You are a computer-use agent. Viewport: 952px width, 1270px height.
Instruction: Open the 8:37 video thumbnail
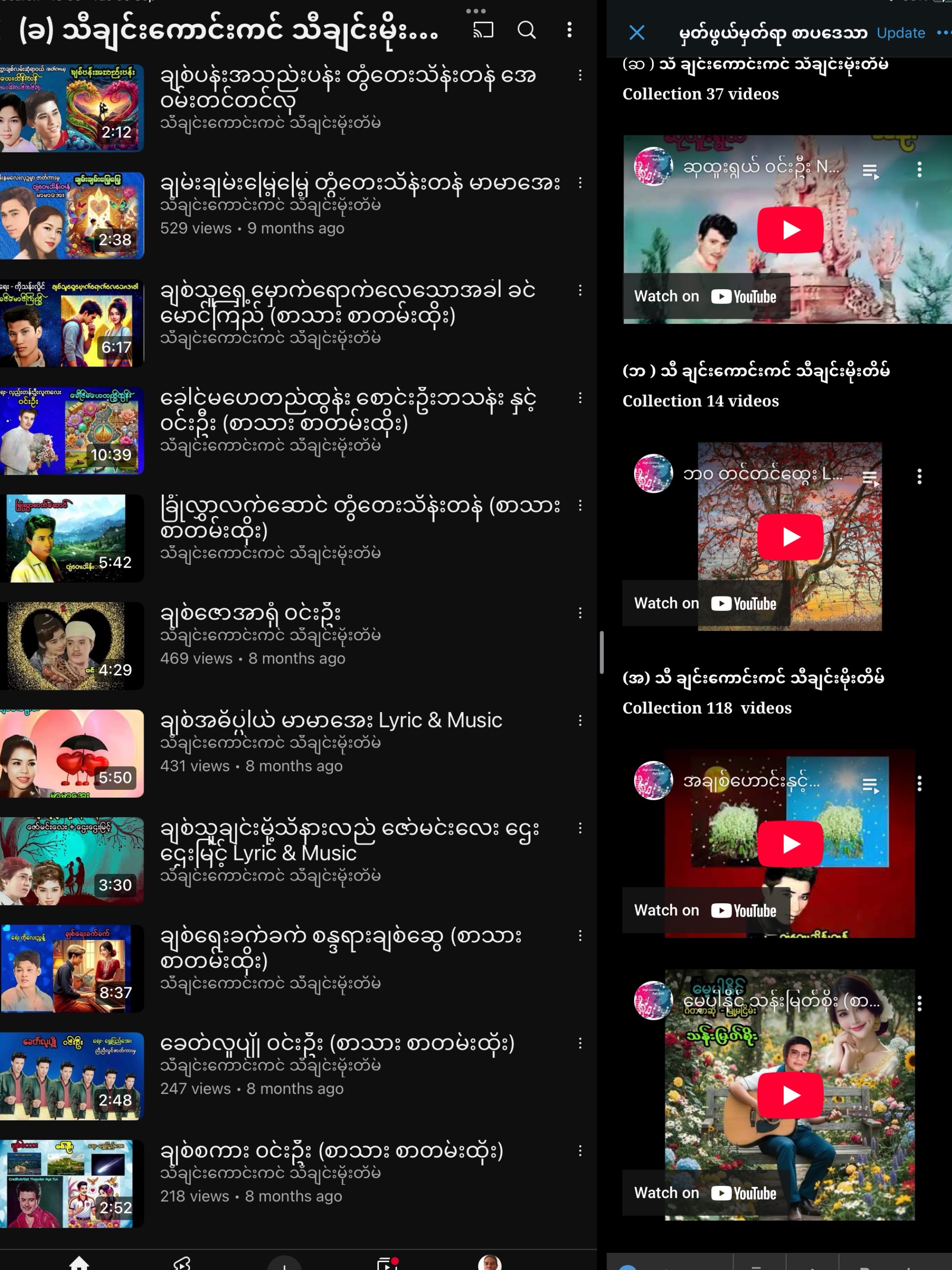click(x=72, y=969)
